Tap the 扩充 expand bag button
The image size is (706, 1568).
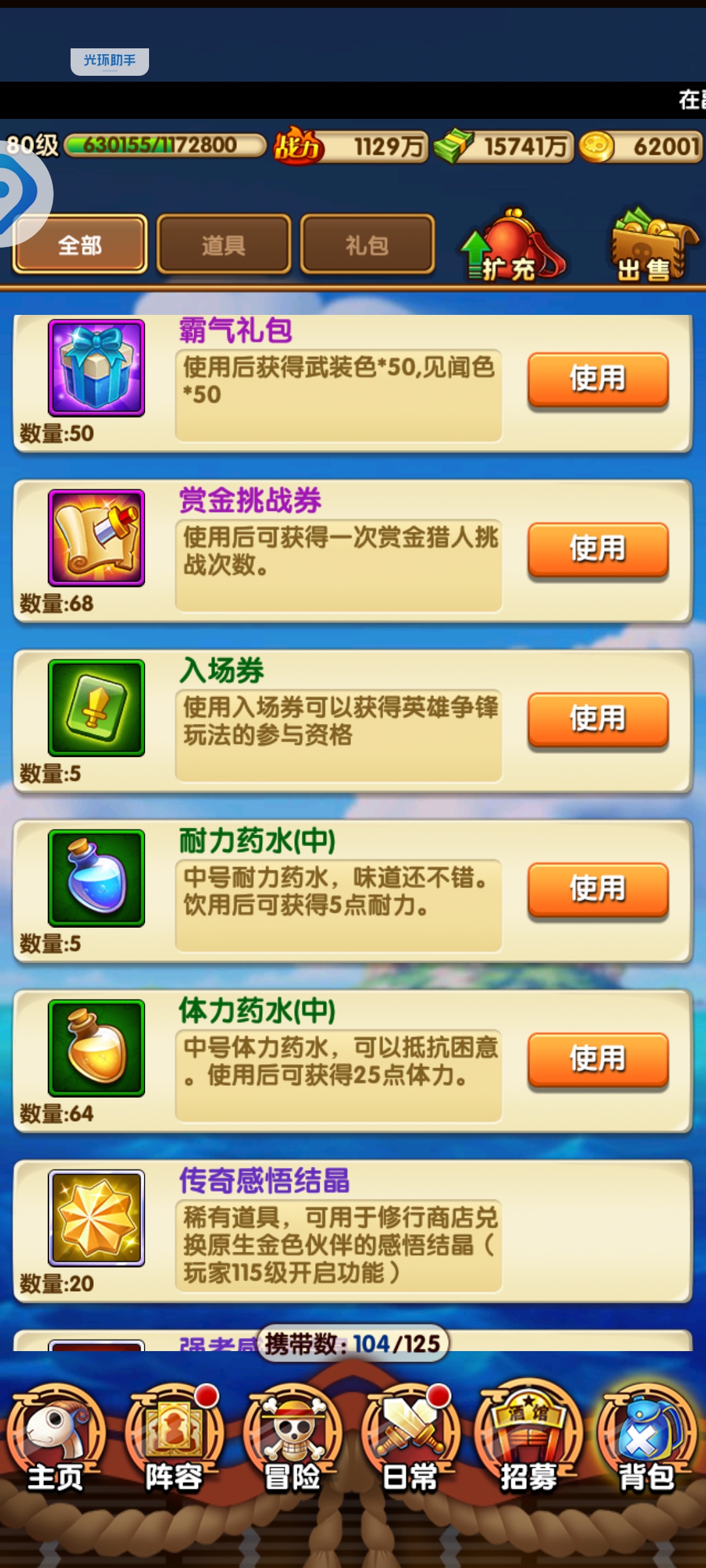coord(513,248)
